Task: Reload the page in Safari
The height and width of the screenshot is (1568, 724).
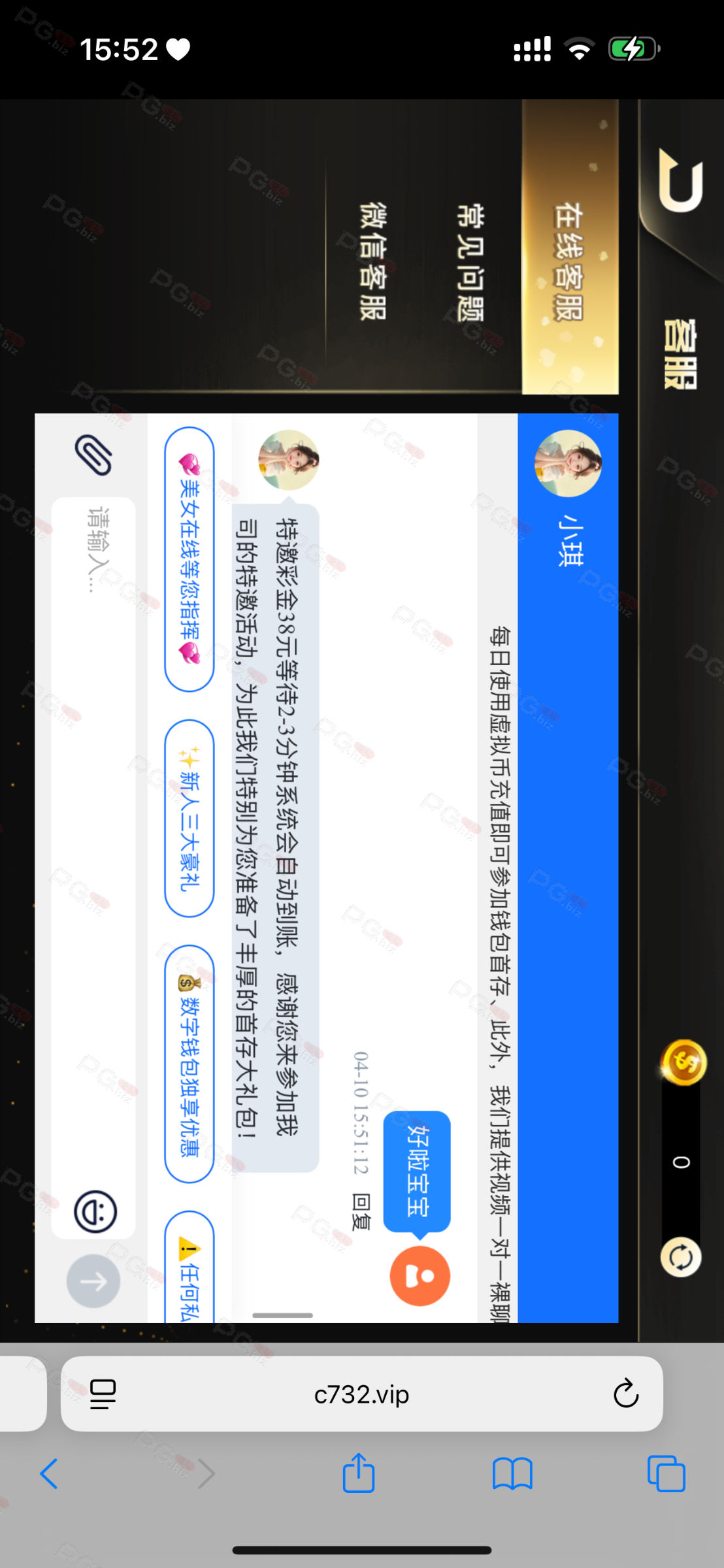Action: point(625,1394)
